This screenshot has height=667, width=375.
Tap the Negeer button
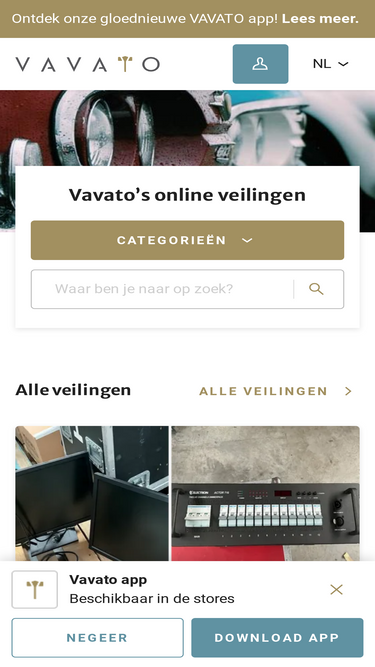click(97, 638)
